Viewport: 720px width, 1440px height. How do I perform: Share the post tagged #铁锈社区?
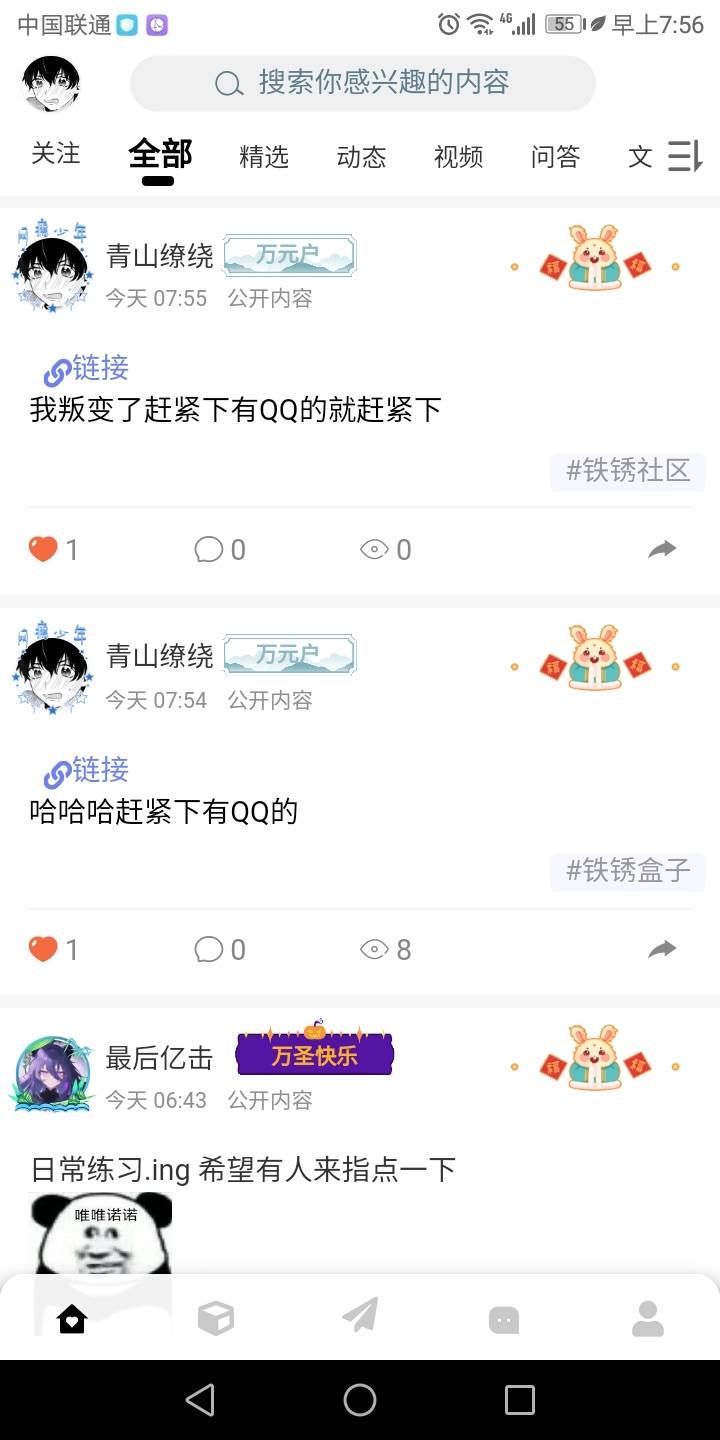pyautogui.click(x=662, y=549)
